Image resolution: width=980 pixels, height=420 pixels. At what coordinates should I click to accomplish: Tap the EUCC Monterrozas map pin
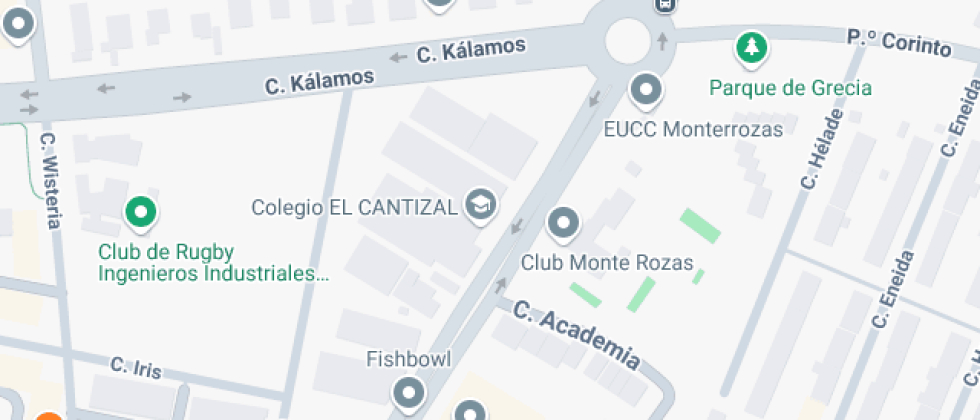point(646,91)
